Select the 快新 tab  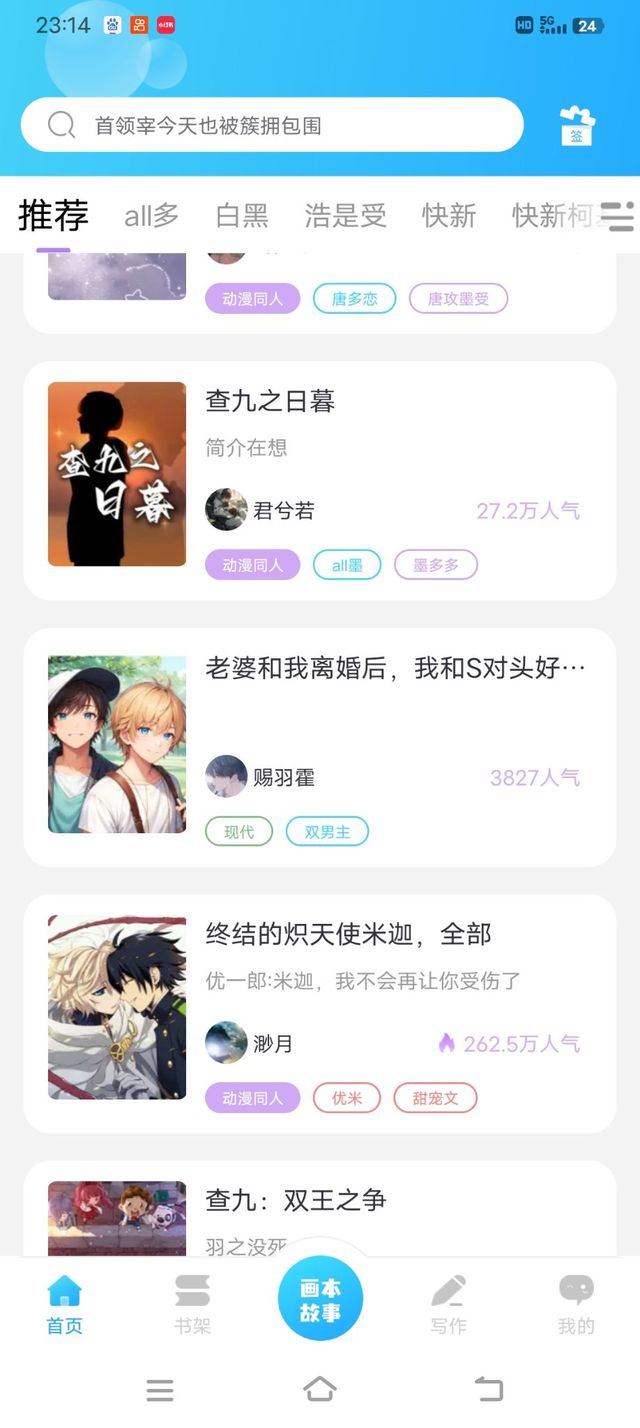[x=449, y=215]
